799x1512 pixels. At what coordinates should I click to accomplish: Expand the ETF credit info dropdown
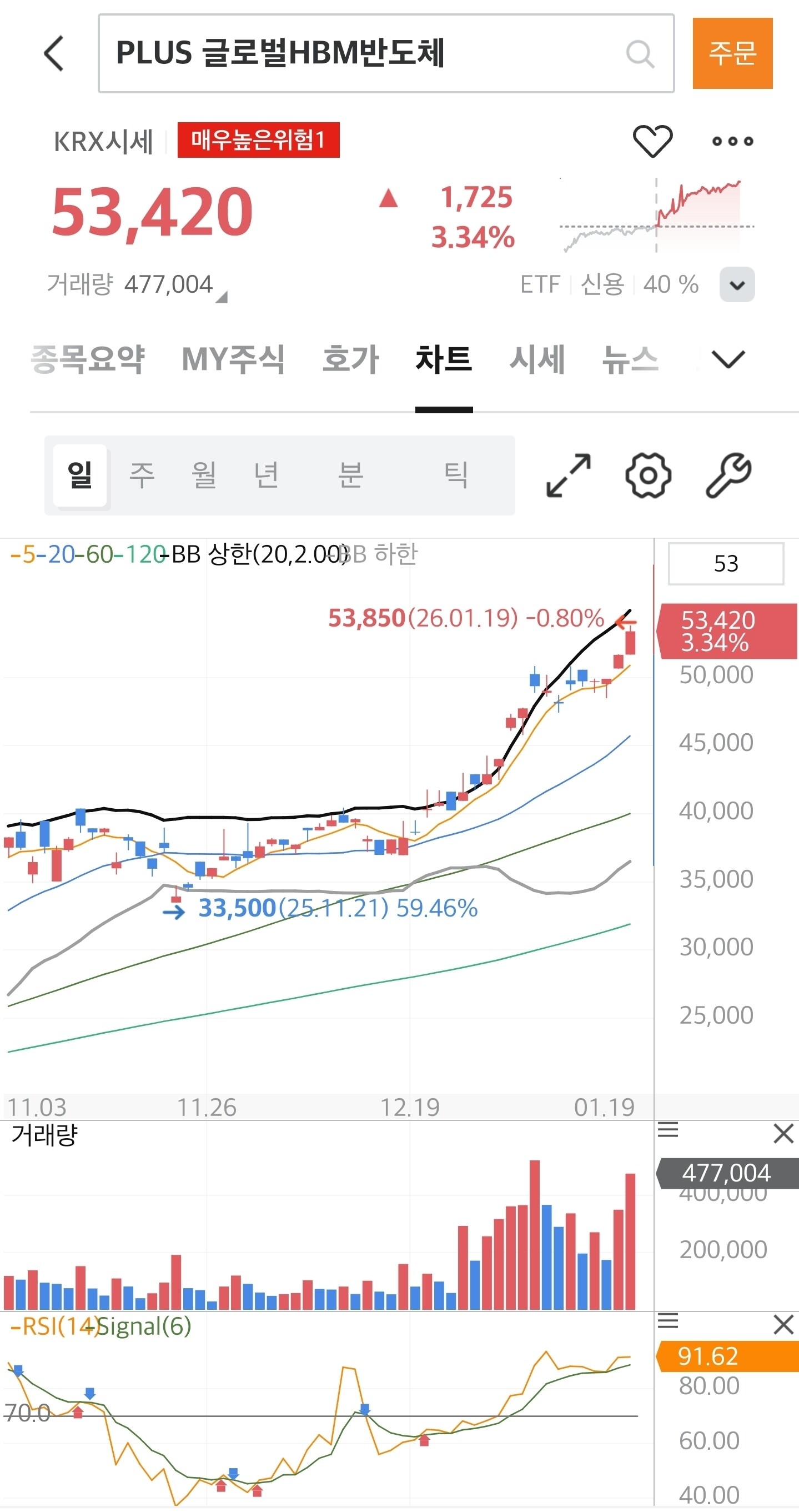pos(737,284)
